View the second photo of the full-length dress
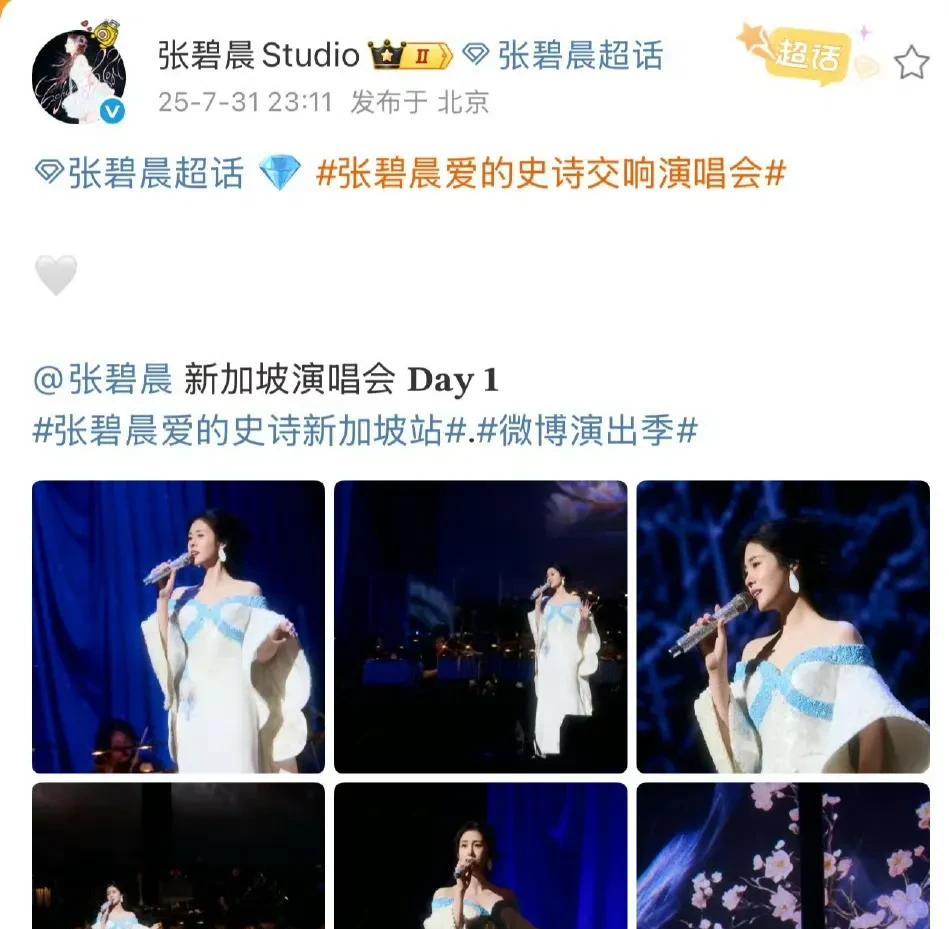Image resolution: width=949 pixels, height=929 pixels. 480,627
